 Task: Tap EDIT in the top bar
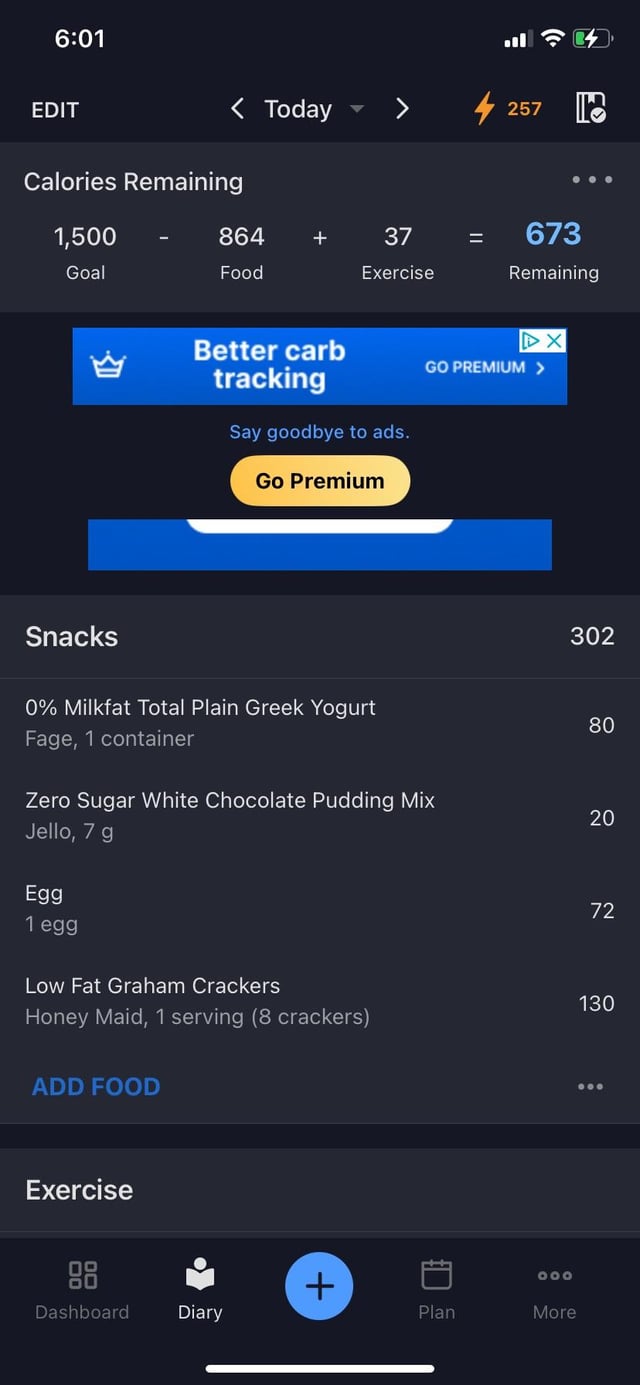pyautogui.click(x=55, y=110)
